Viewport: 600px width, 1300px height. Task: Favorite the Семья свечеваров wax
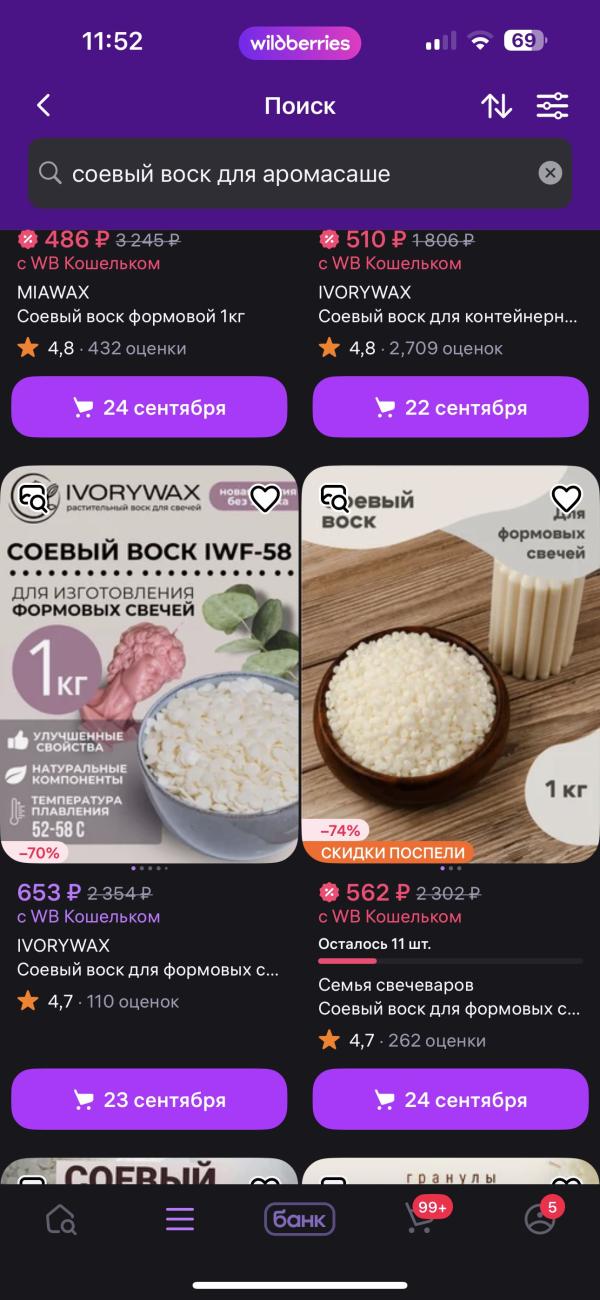click(566, 498)
